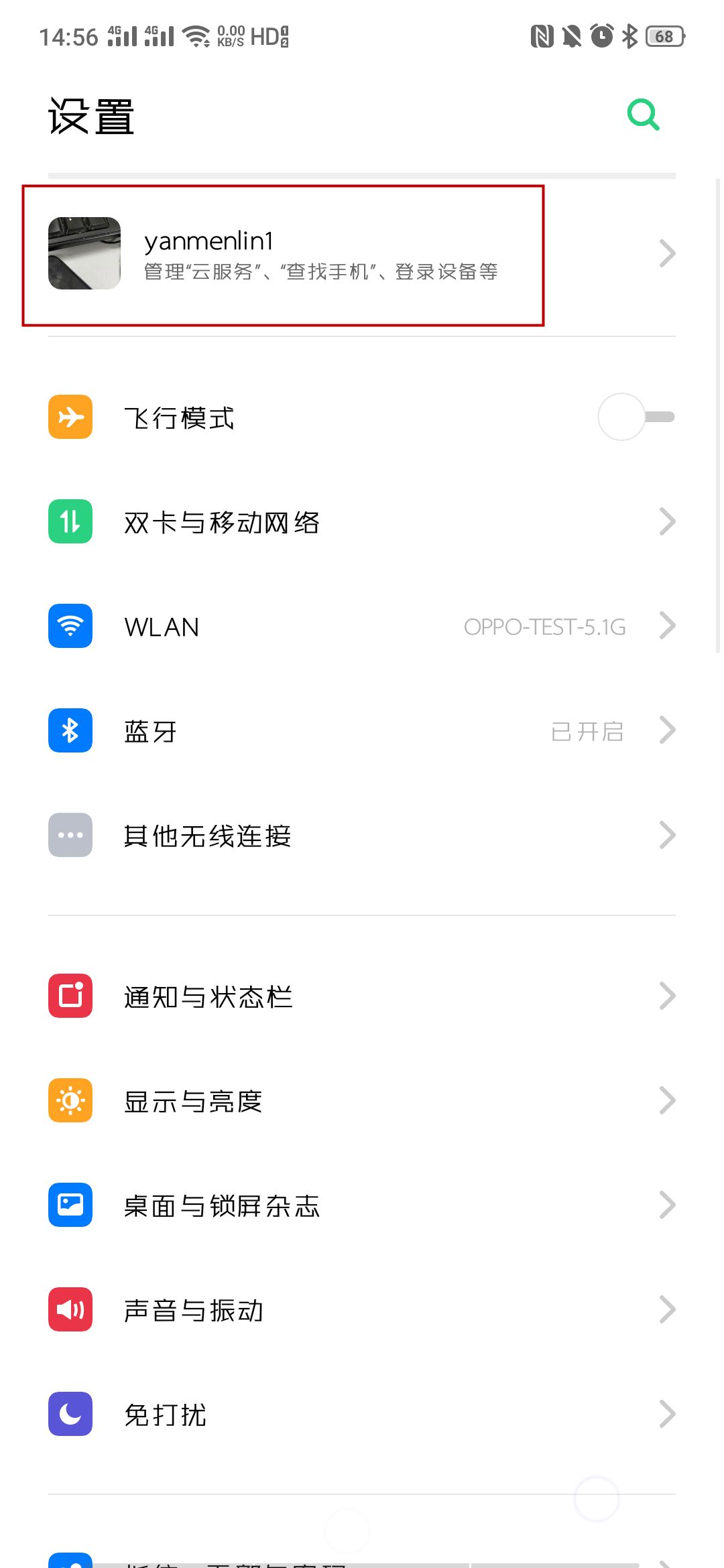This screenshot has height=1568, width=724.
Task: Select the 桌面与锁屏杂志 wallpaper icon
Action: (x=70, y=1205)
